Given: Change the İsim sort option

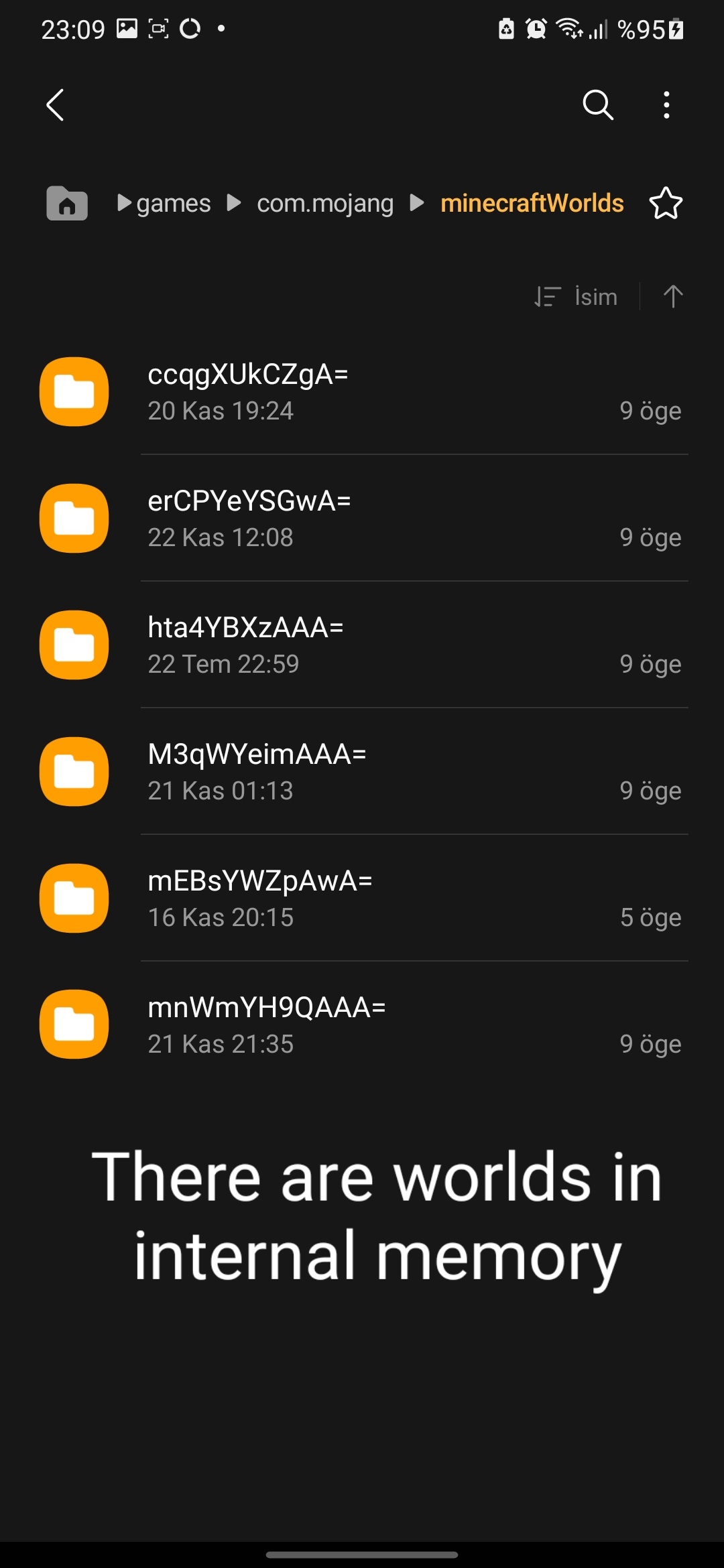Looking at the screenshot, I should pyautogui.click(x=577, y=296).
